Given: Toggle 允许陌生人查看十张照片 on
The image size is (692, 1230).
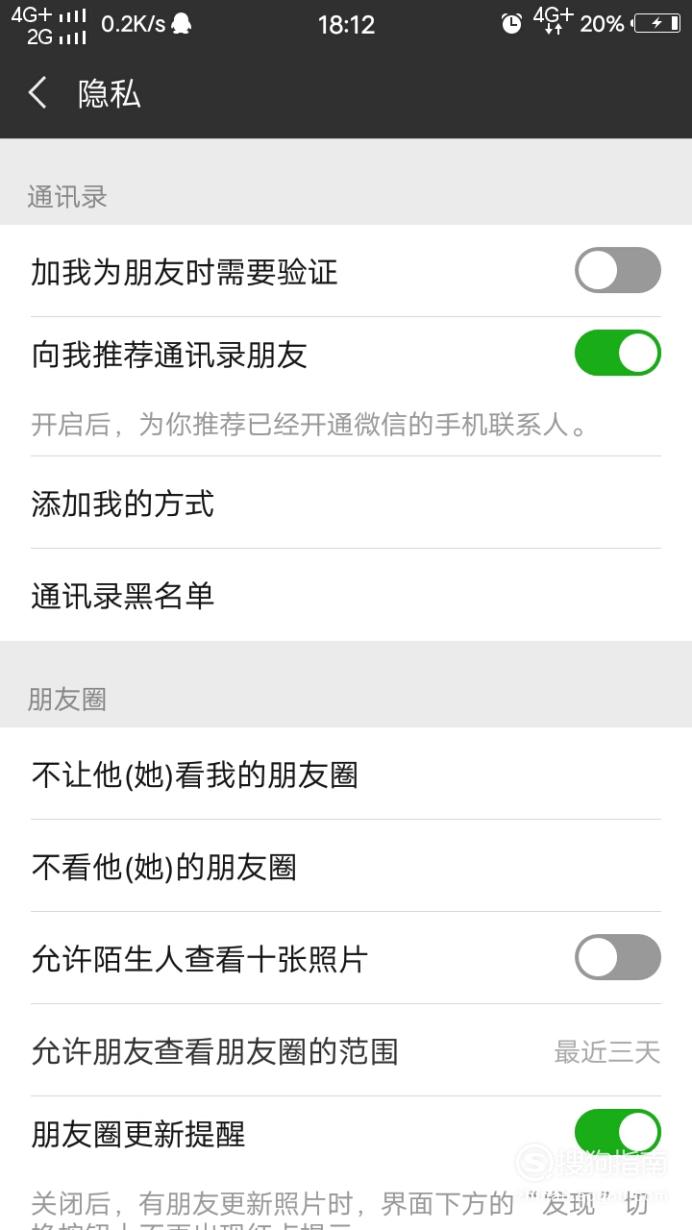Looking at the screenshot, I should click(617, 958).
